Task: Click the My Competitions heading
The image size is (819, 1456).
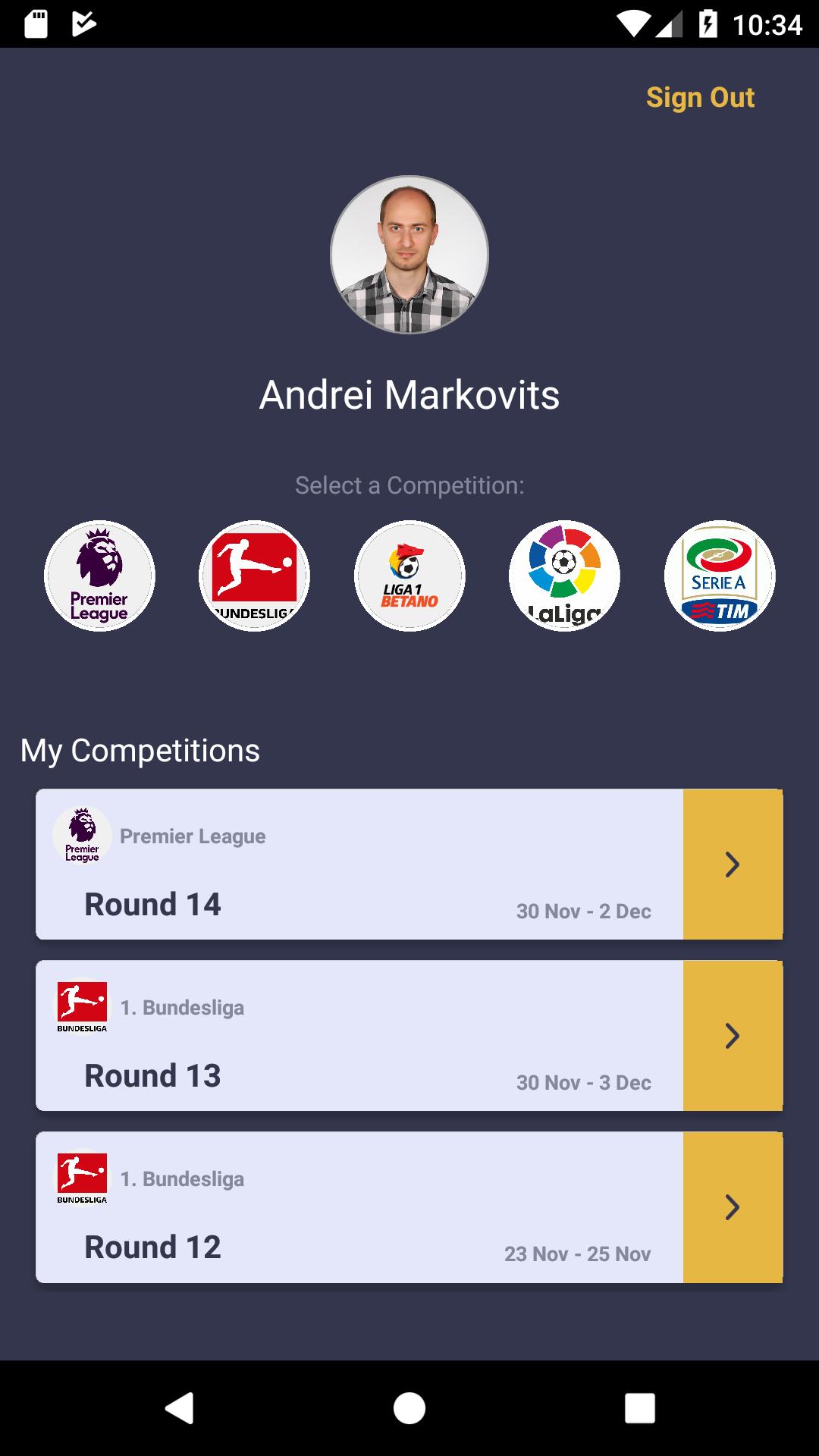Action: pos(140,750)
